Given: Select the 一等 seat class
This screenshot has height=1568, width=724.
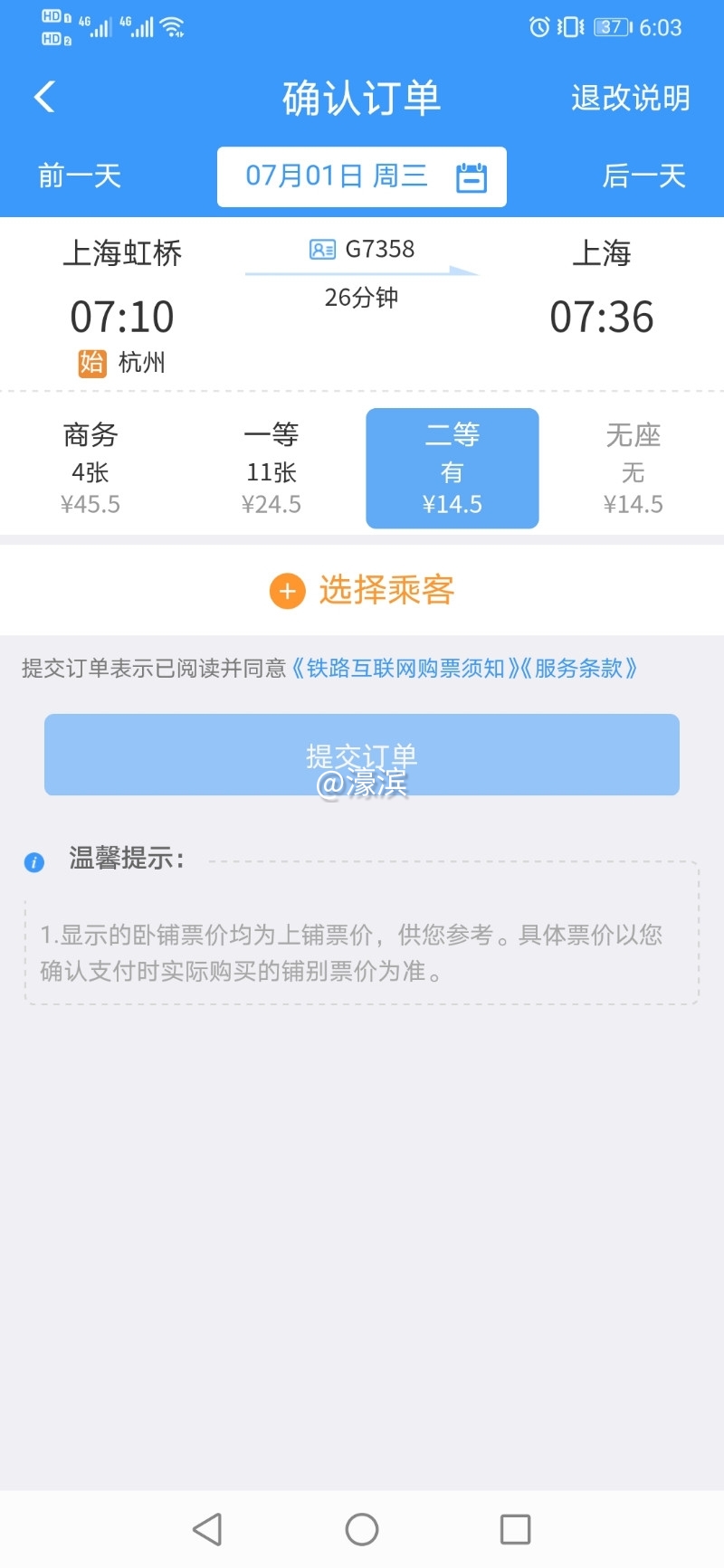Looking at the screenshot, I should [271, 468].
